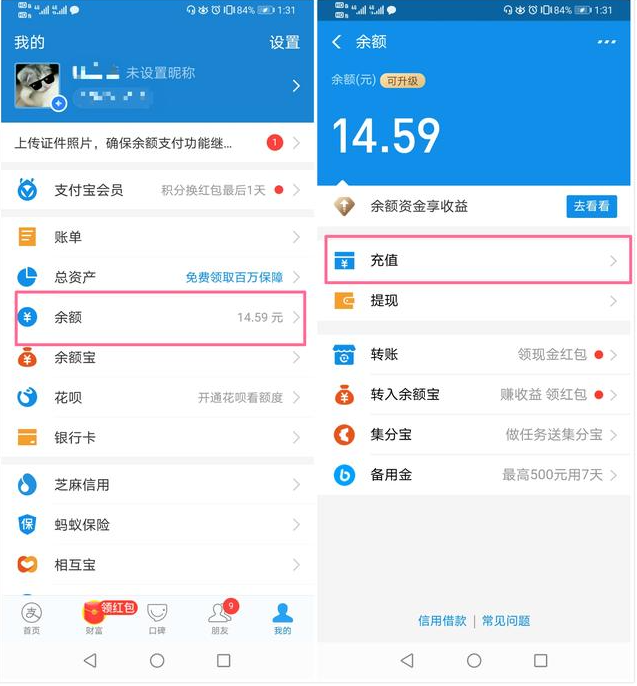Open the 银行卡 row
The height and width of the screenshot is (686, 637).
158,438
